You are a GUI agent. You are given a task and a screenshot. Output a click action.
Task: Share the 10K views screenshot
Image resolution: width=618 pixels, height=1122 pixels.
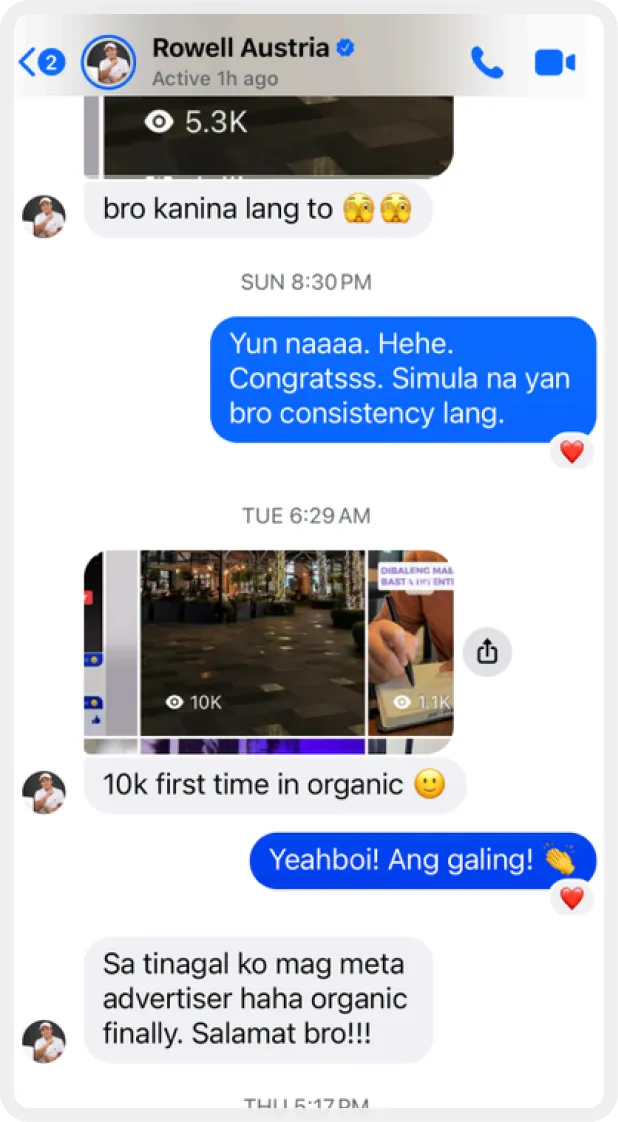[487, 652]
